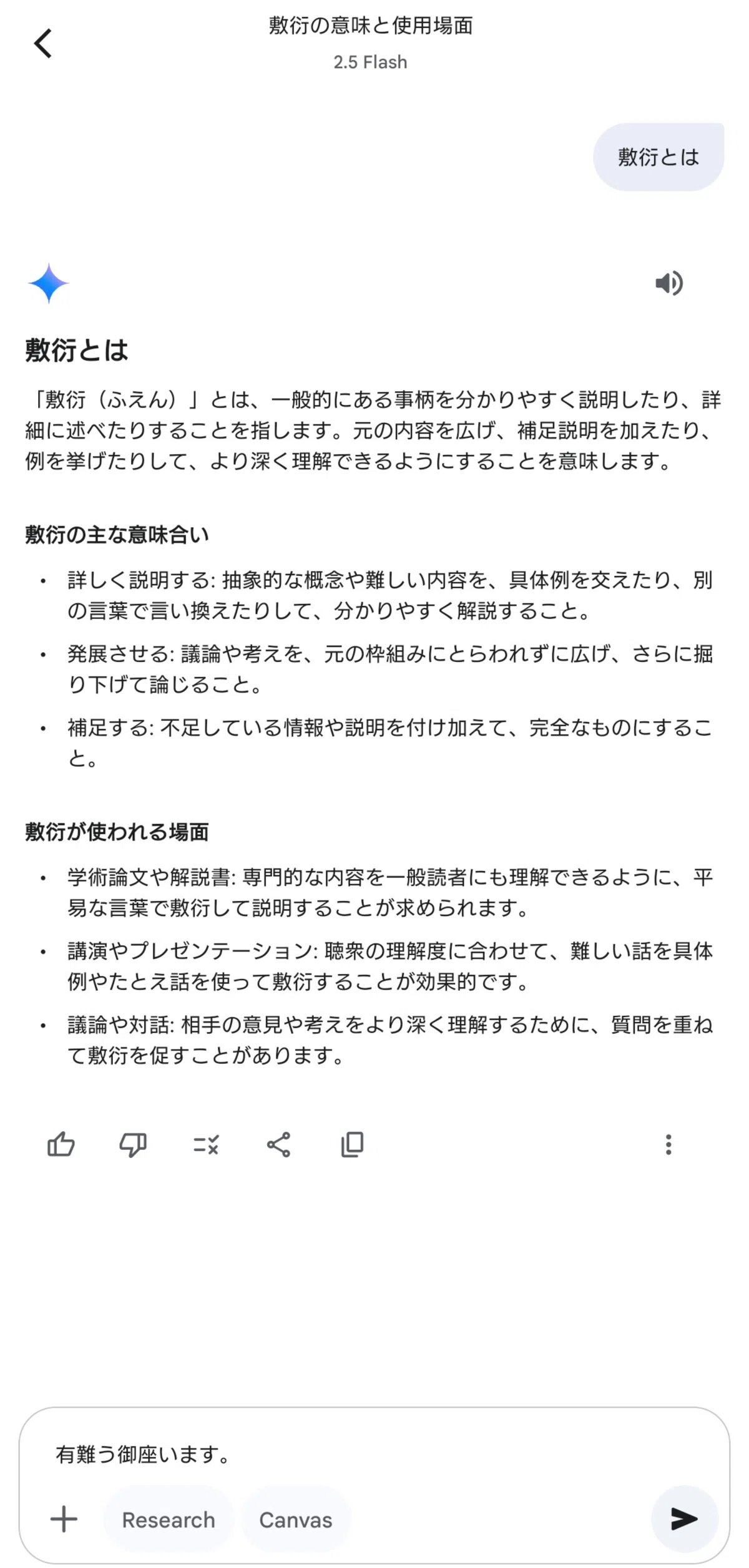Tap the message input field
749x1568 pixels.
374,1455
